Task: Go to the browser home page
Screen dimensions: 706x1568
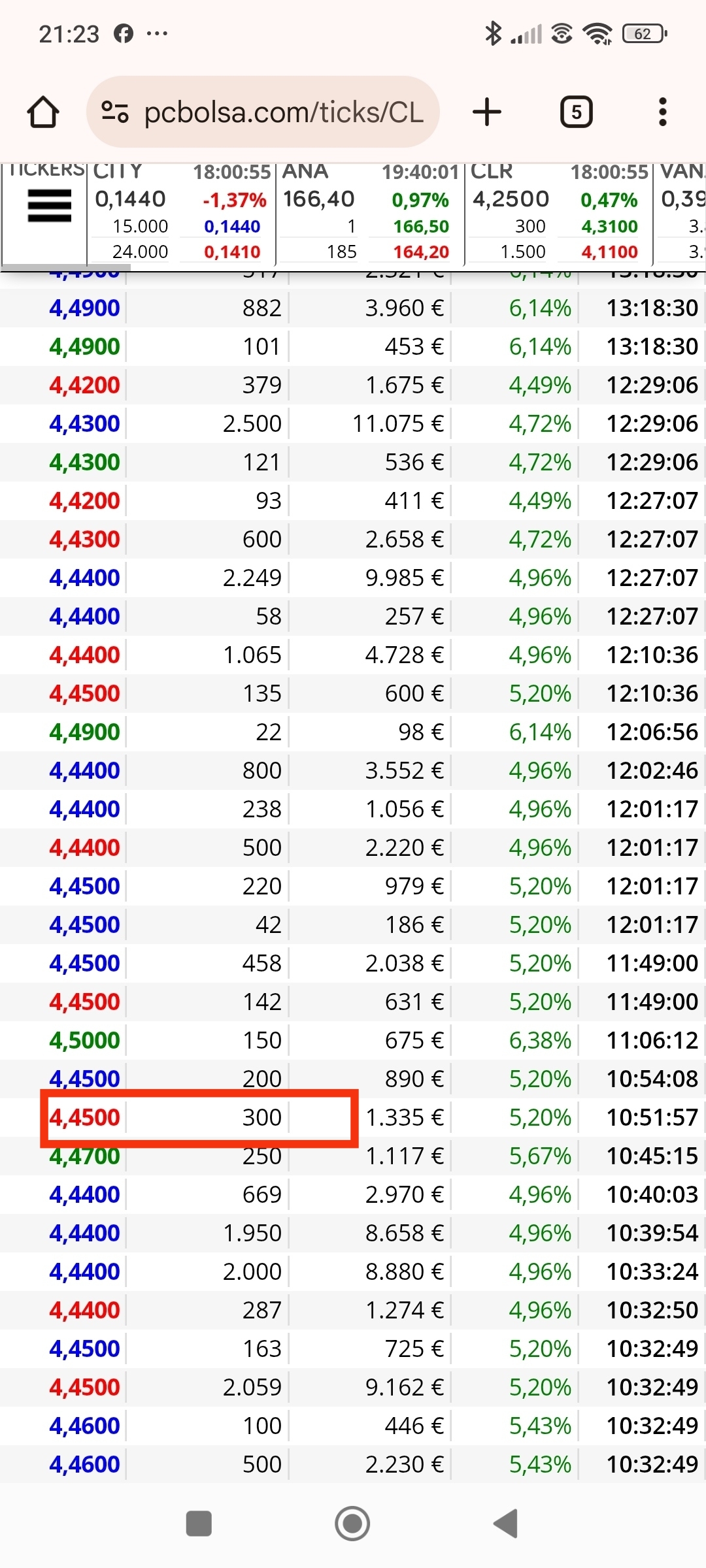Action: (x=43, y=112)
